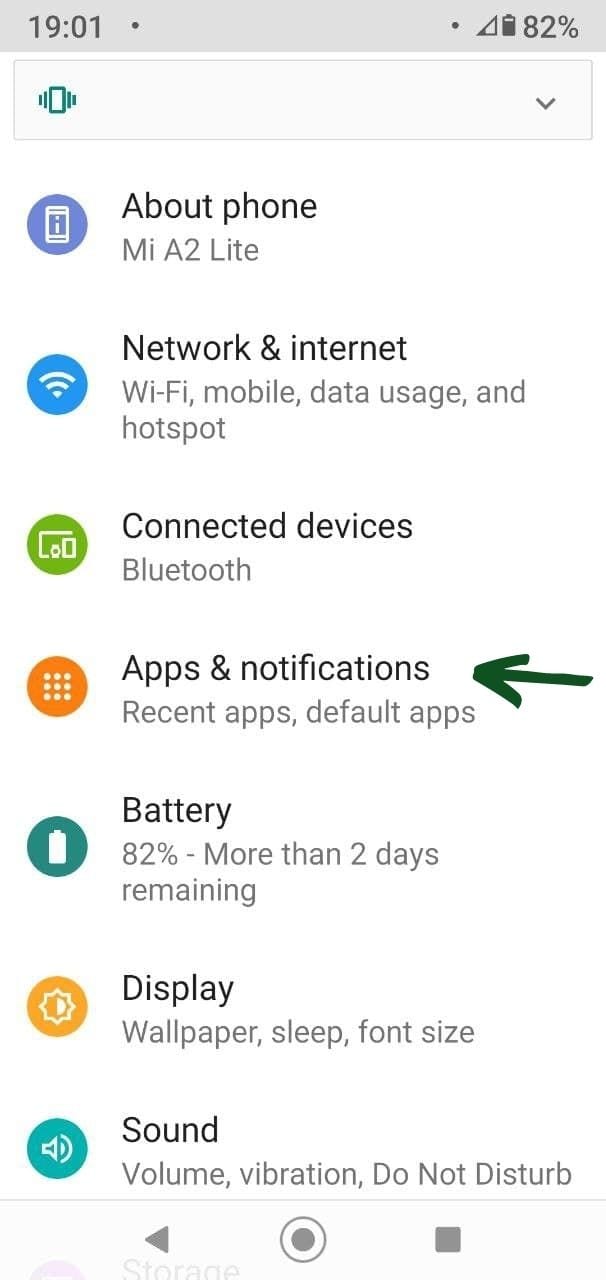Viewport: 606px width, 1280px height.
Task: Go back with the navigation bar arrow
Action: point(156,1240)
